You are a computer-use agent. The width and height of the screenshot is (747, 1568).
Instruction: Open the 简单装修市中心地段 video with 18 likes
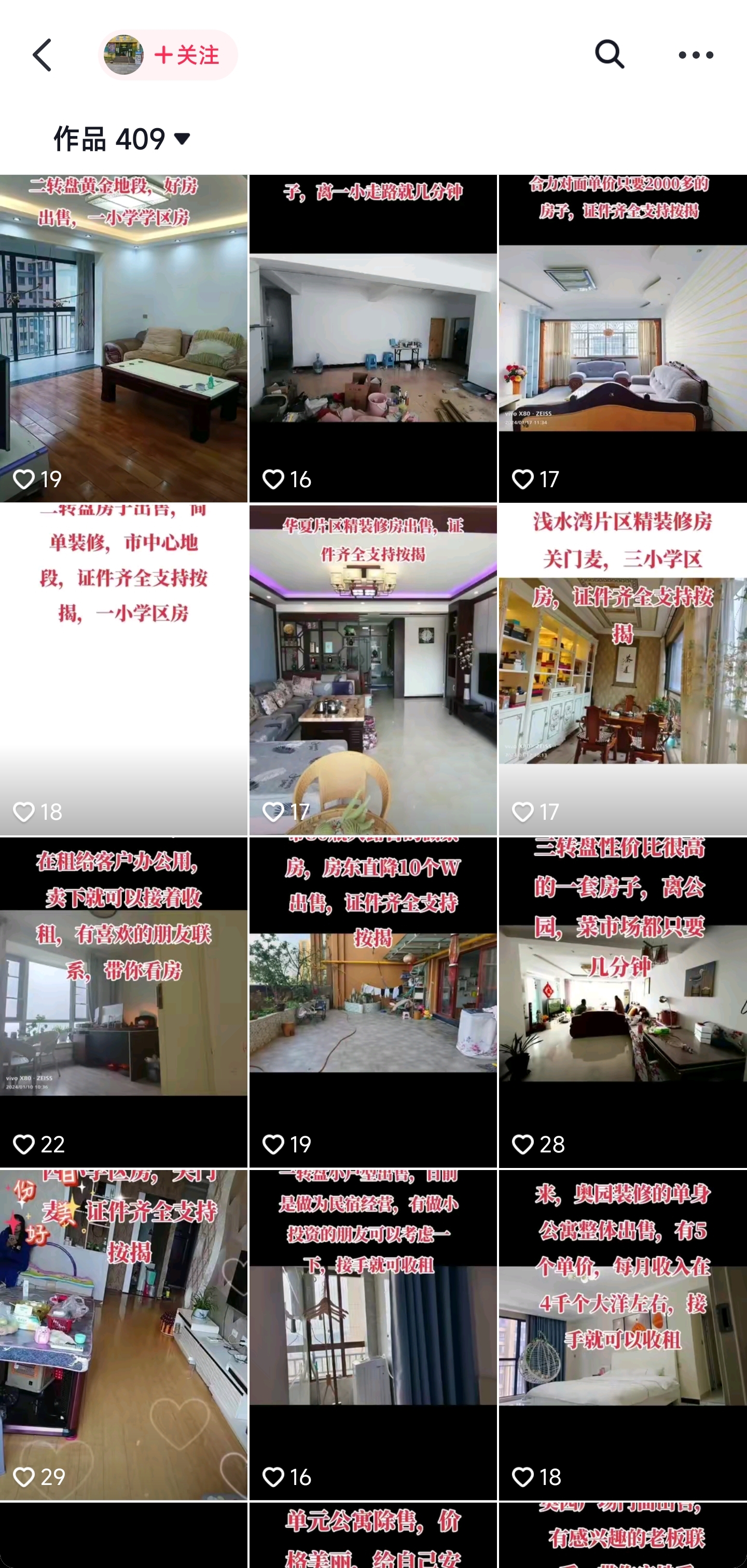pyautogui.click(x=123, y=669)
